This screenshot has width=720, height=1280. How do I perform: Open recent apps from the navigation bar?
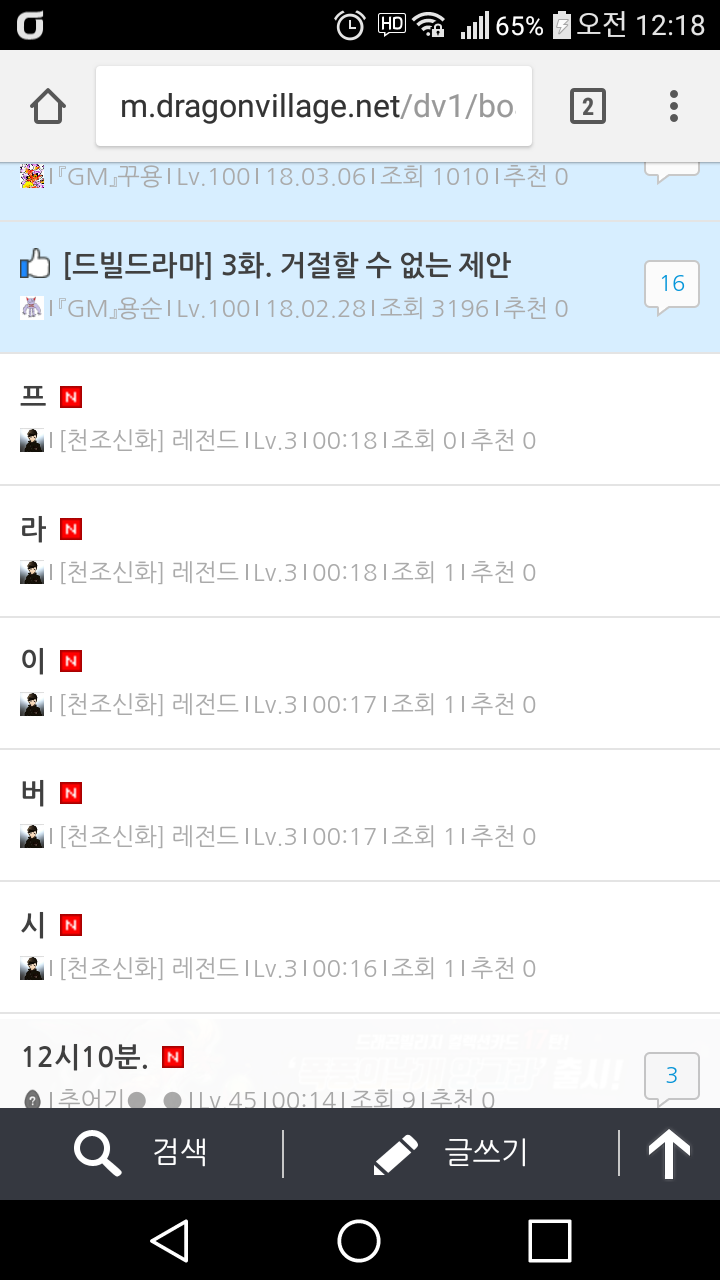coord(549,1241)
